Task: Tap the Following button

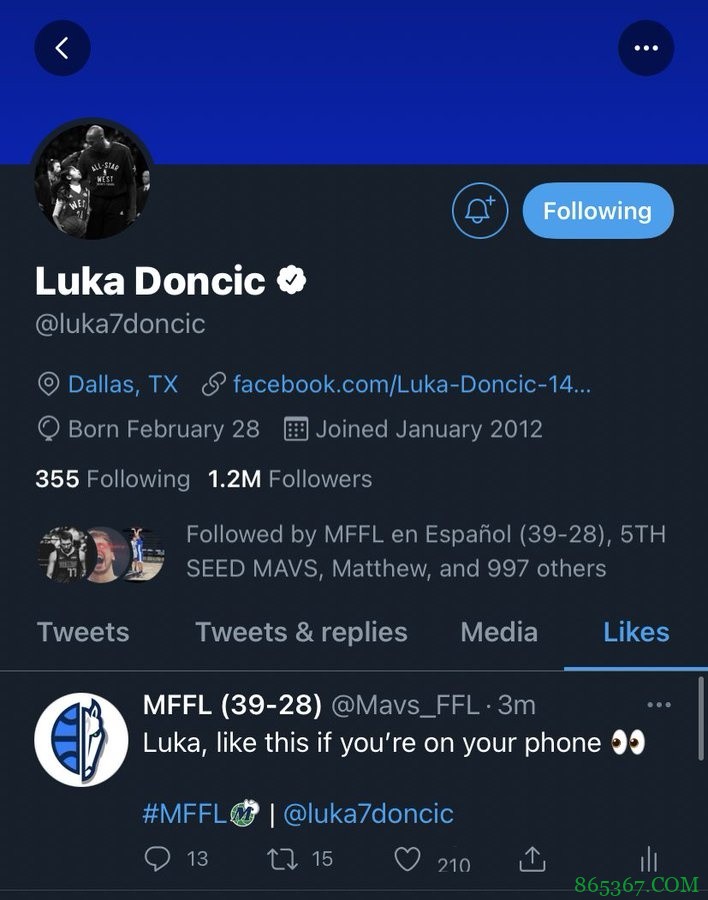Action: click(x=597, y=211)
